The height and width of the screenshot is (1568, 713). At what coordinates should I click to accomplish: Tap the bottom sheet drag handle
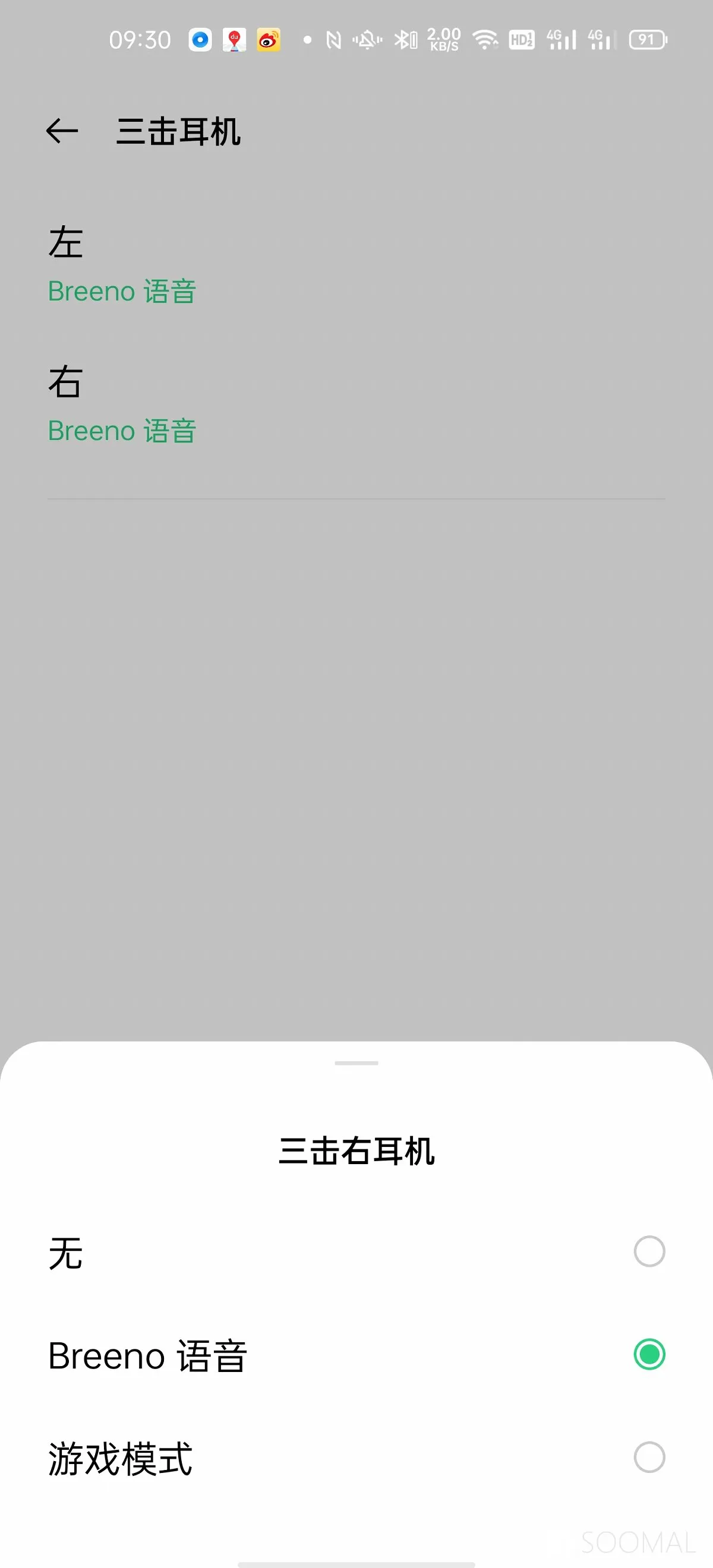click(x=356, y=1063)
